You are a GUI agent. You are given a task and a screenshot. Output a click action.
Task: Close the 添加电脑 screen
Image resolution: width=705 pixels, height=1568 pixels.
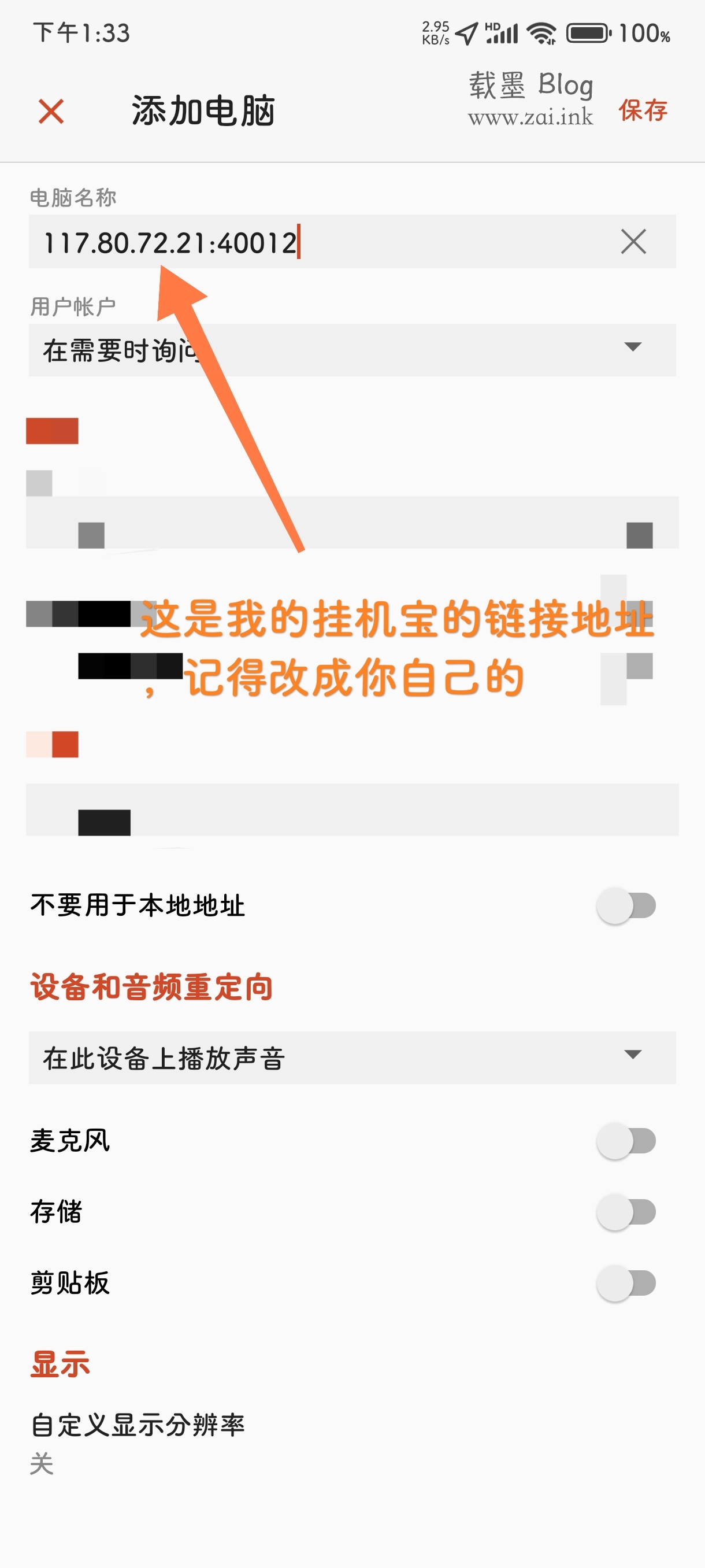click(50, 112)
